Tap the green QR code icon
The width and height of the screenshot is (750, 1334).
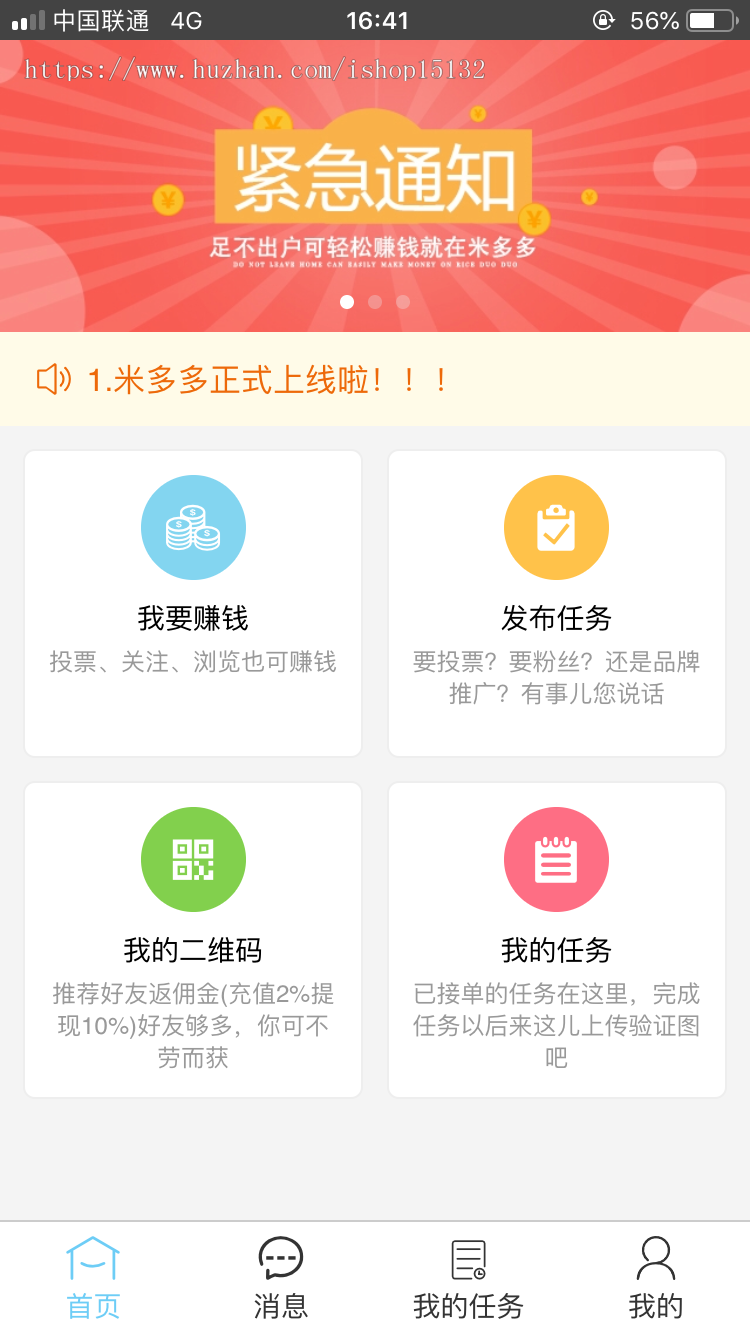(x=193, y=859)
